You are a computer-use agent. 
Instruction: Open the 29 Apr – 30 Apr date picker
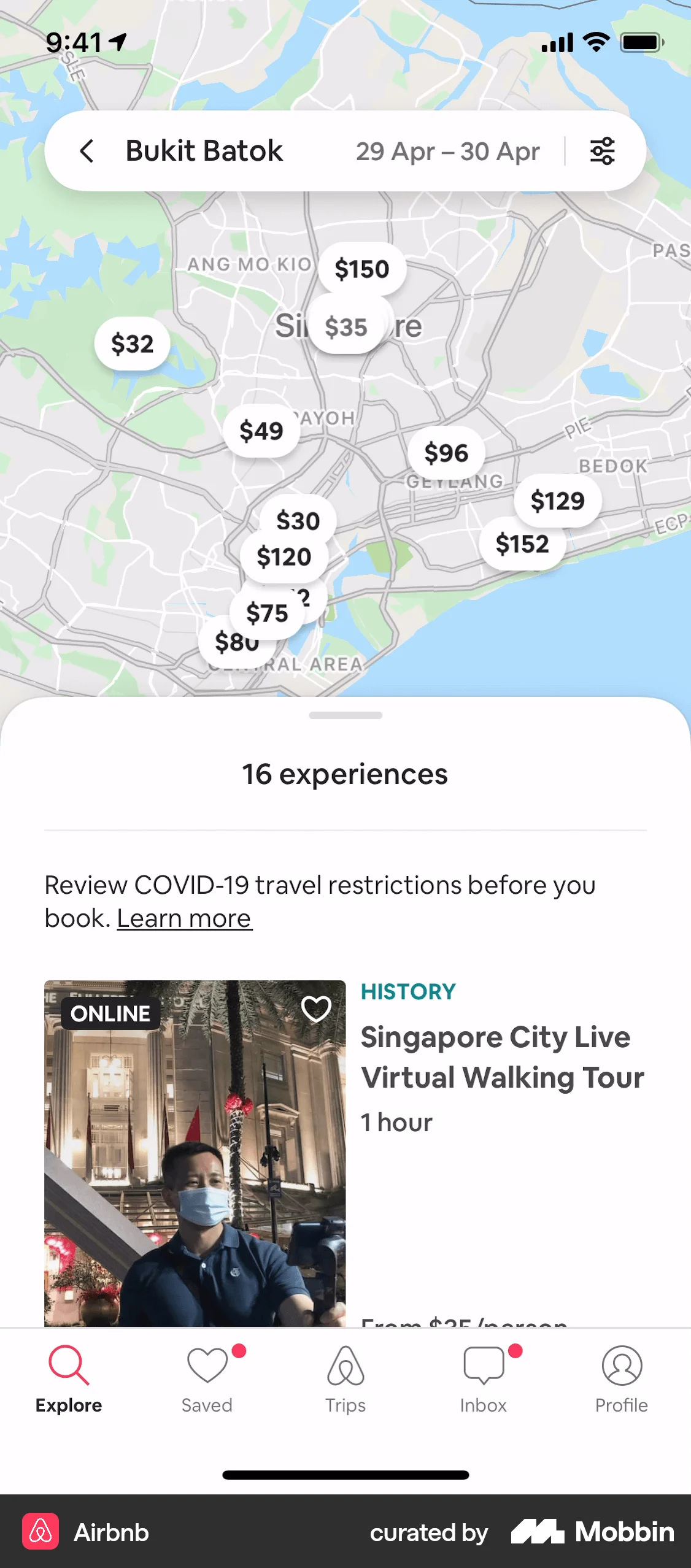click(449, 151)
